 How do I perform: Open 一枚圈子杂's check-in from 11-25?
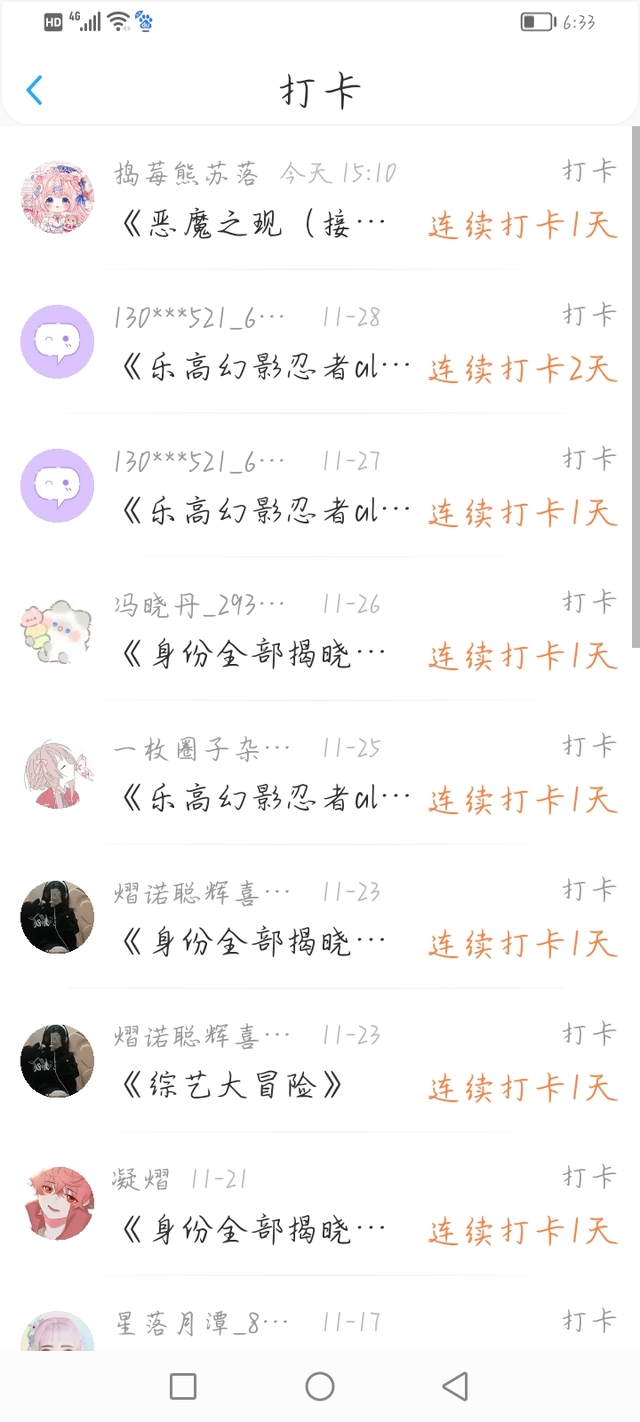tap(320, 775)
